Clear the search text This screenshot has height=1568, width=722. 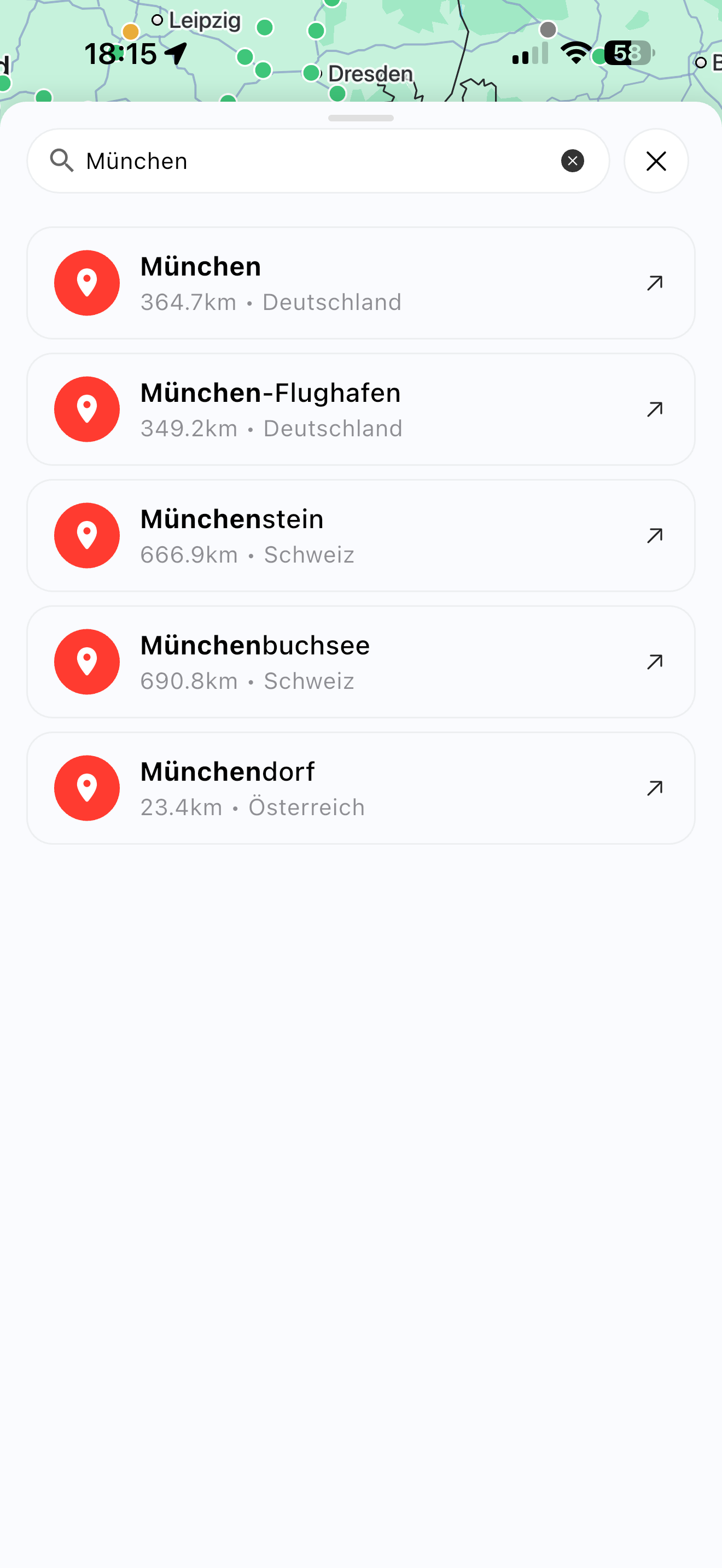point(572,161)
